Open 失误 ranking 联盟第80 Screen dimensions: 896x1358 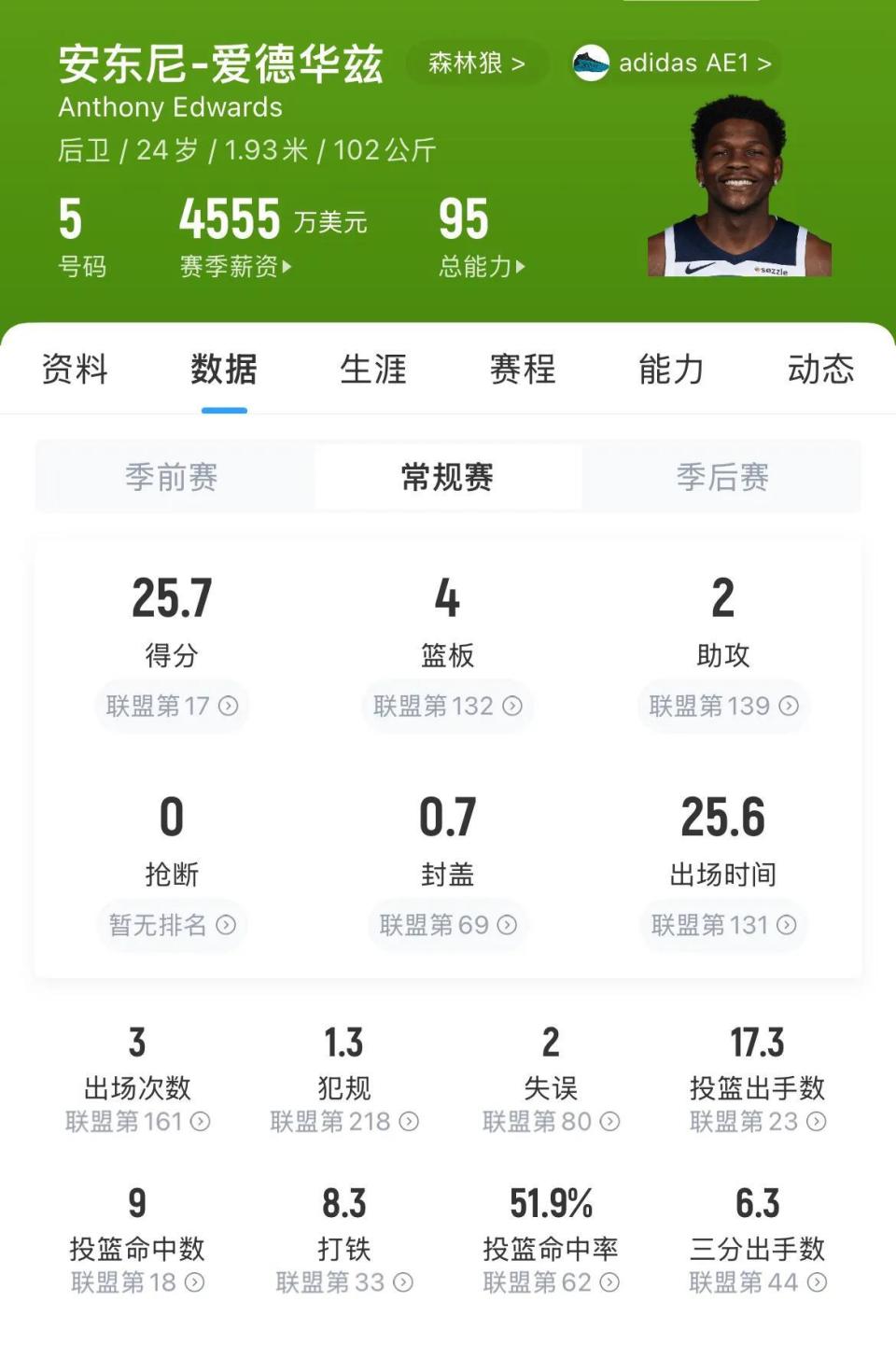(551, 1122)
